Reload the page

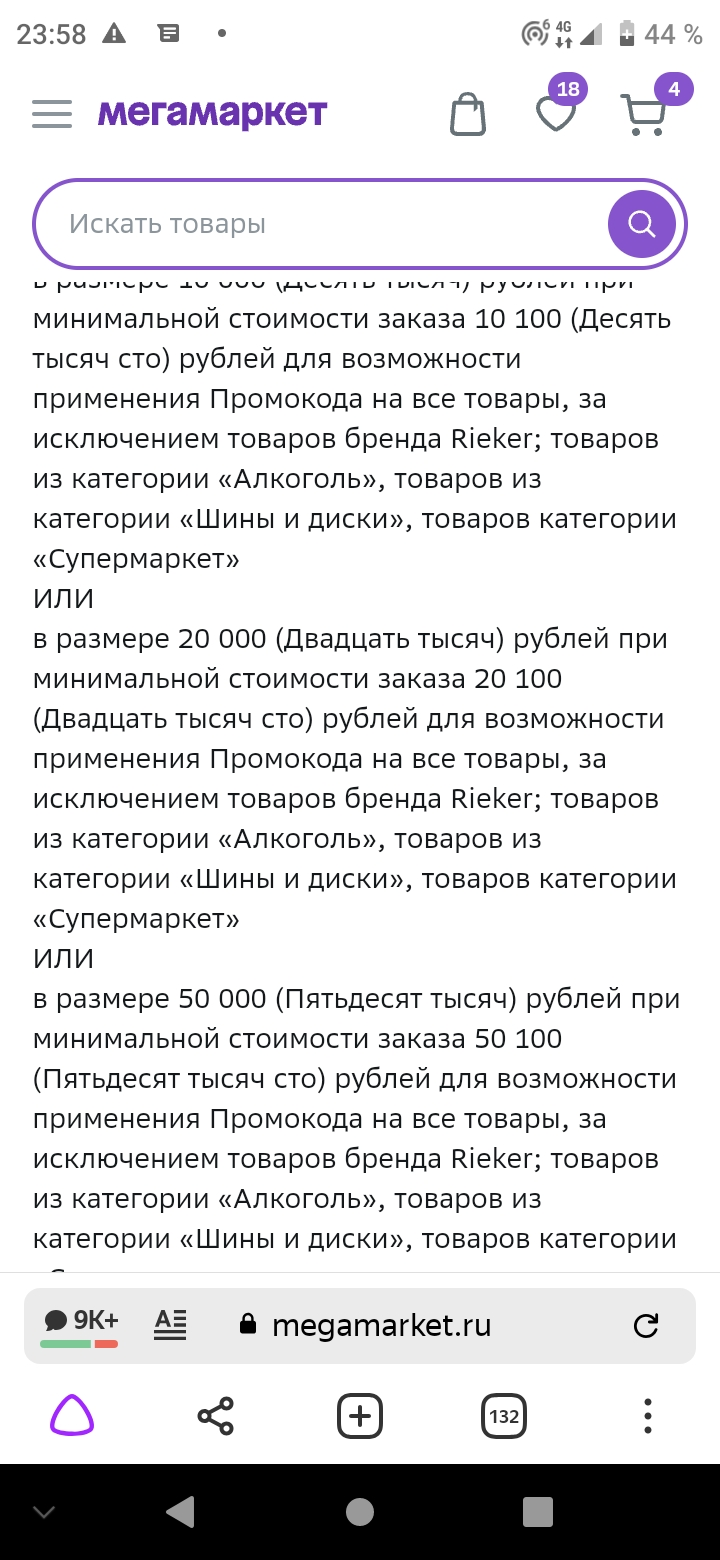647,1326
